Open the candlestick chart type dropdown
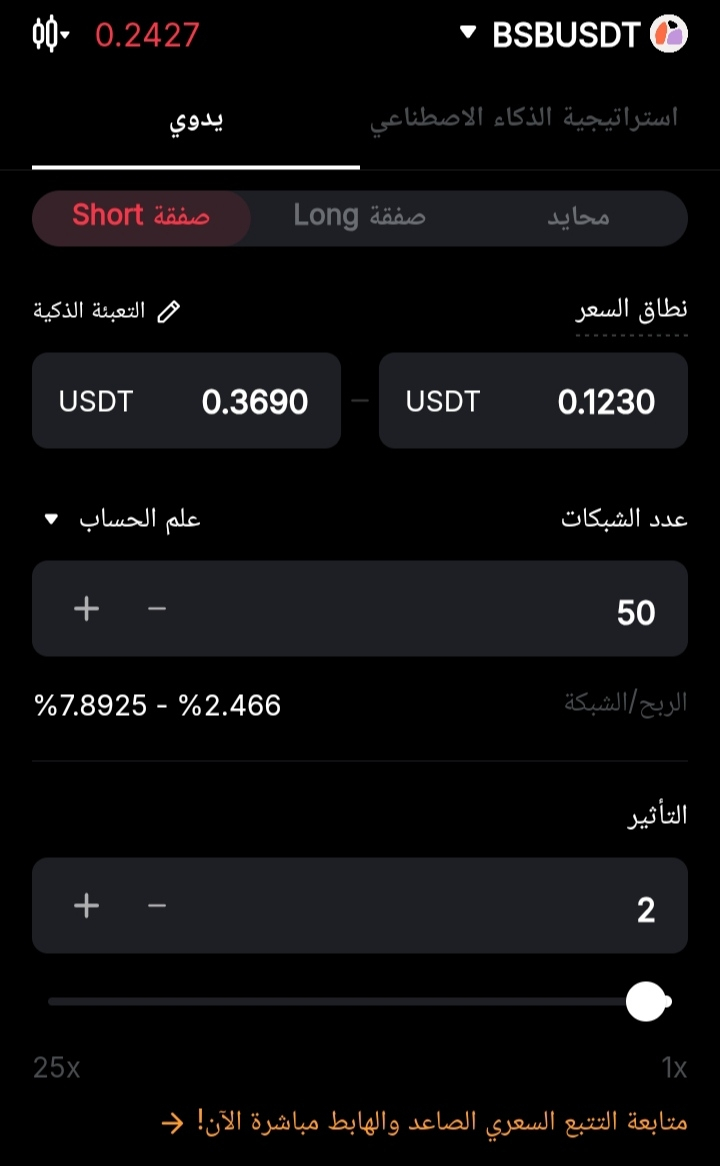Viewport: 720px width, 1166px height. click(50, 35)
